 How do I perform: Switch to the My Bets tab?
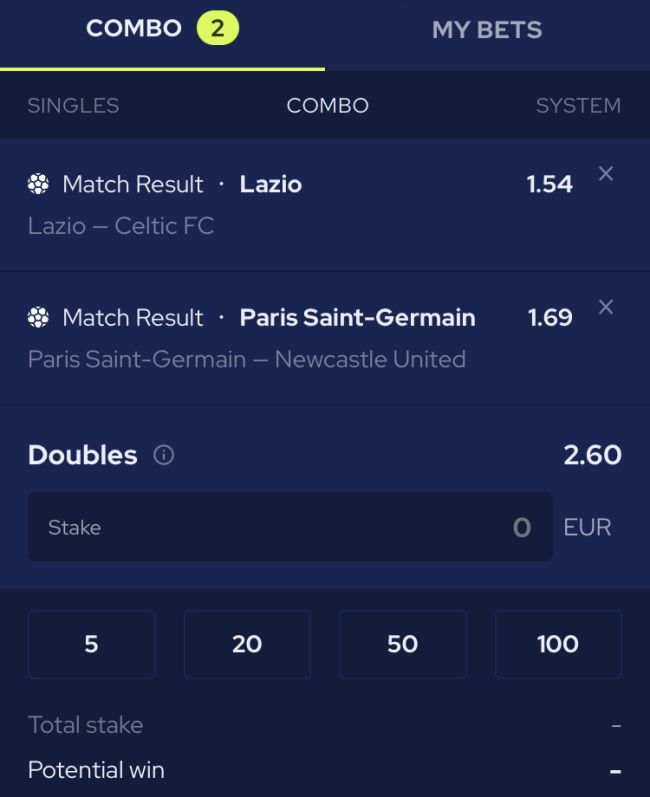point(487,30)
